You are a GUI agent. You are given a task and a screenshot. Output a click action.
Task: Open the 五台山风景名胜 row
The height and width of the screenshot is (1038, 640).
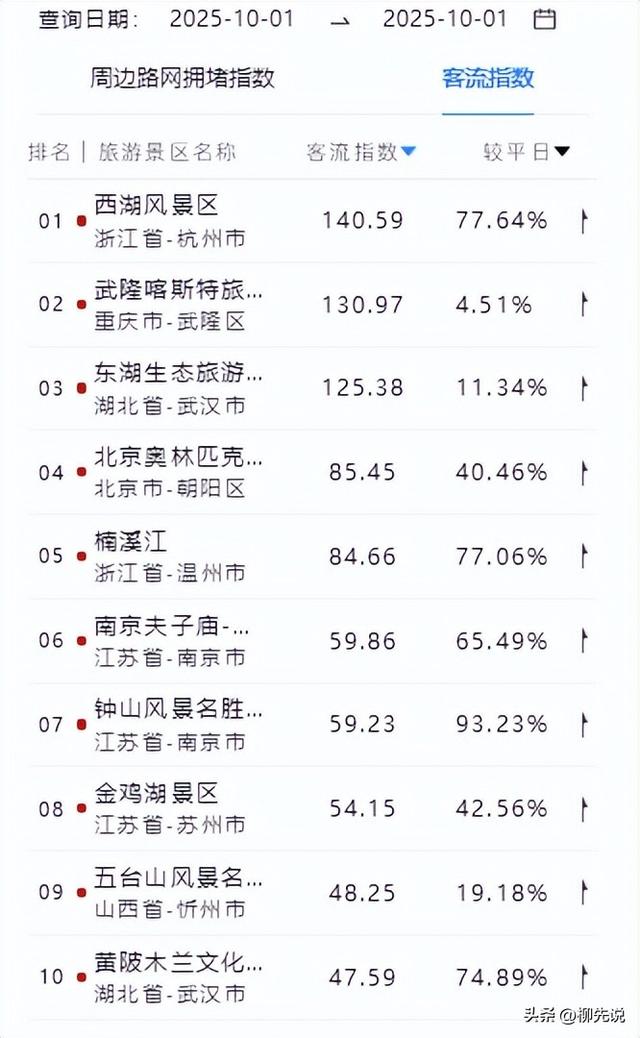click(180, 892)
